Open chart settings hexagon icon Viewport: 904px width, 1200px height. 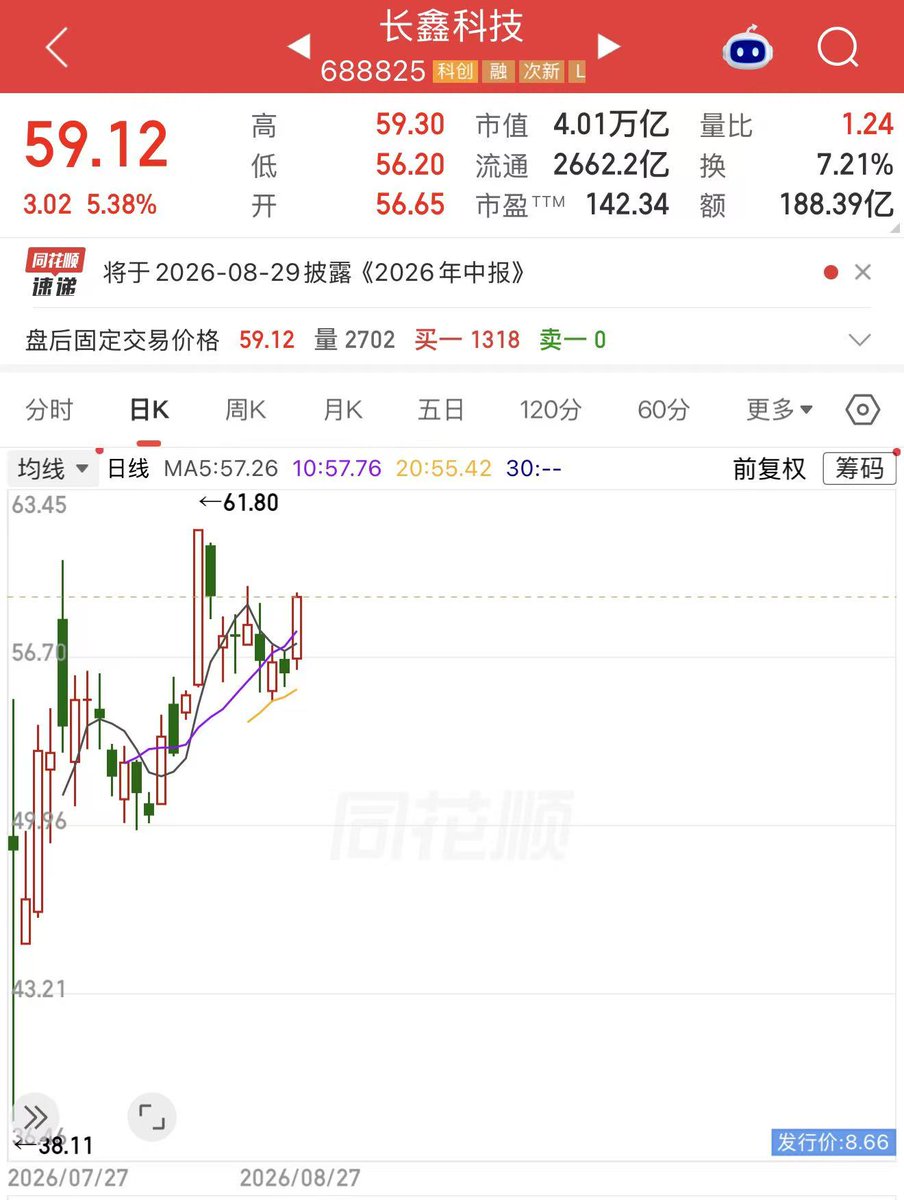[862, 410]
